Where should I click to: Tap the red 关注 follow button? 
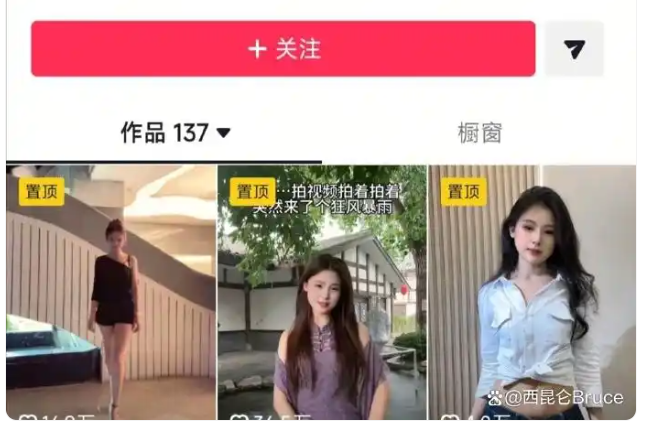click(x=283, y=49)
